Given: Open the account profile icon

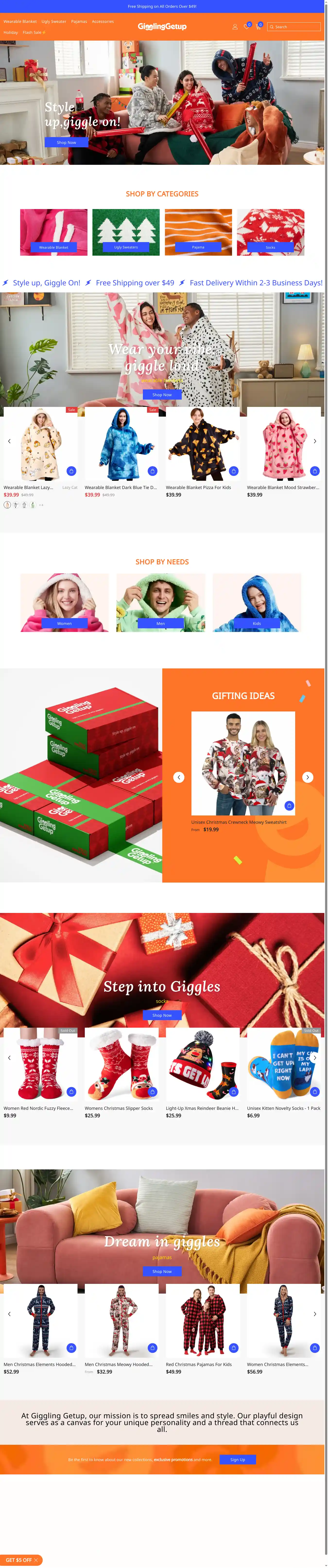Looking at the screenshot, I should pos(235,27).
